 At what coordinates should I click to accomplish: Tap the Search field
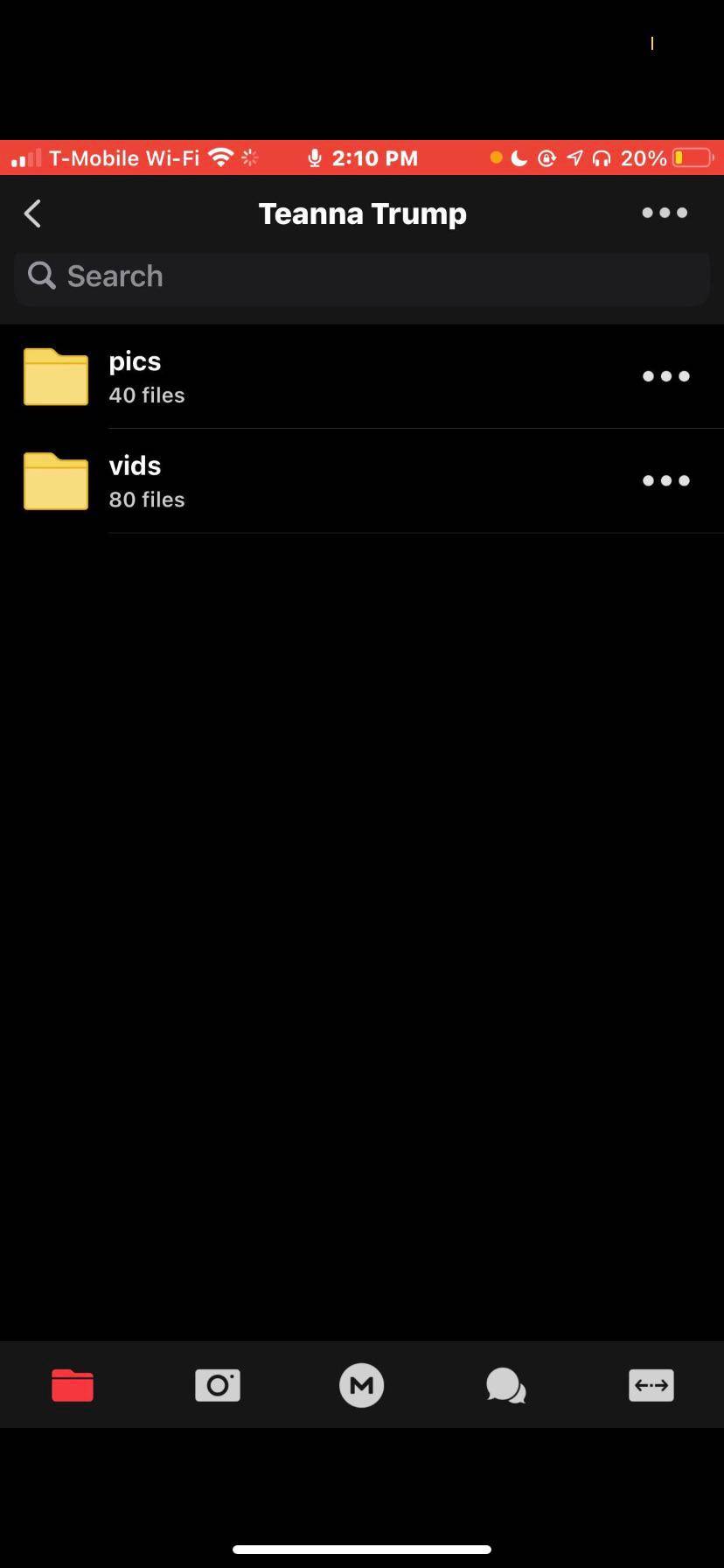coord(362,276)
